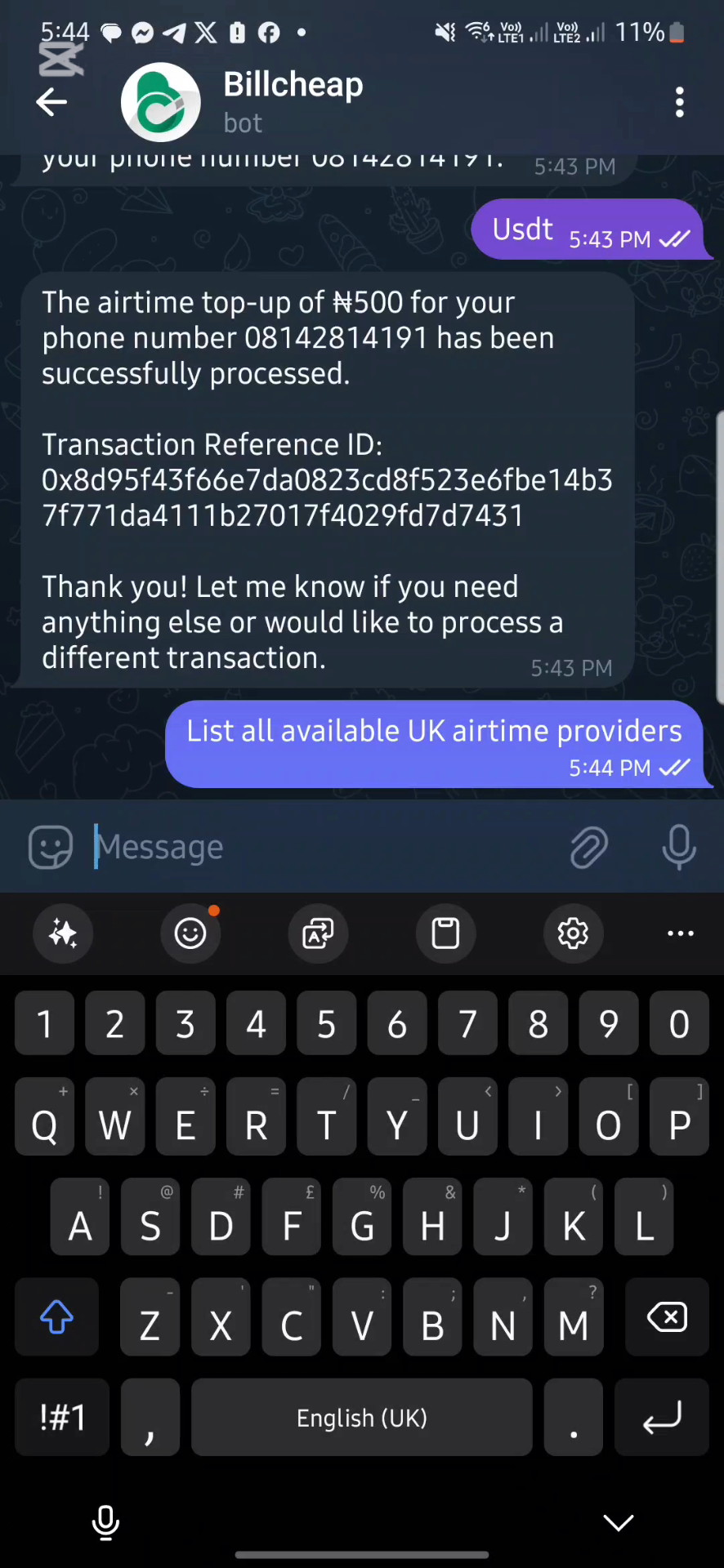The width and height of the screenshot is (724, 1568).
Task: Tap the English (UK) space bar
Action: coord(361,1417)
